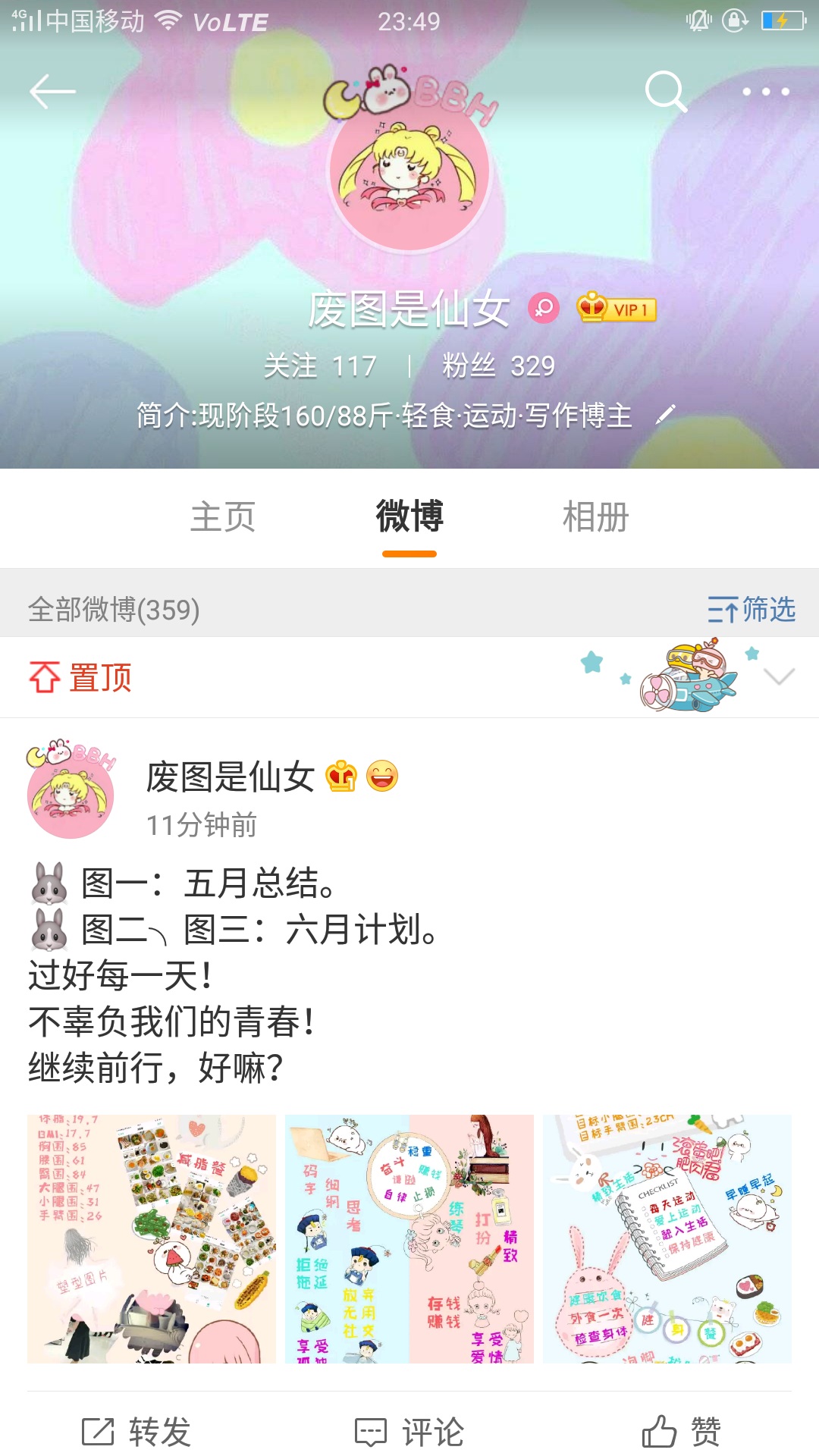Go back using the top arrow

(52, 92)
